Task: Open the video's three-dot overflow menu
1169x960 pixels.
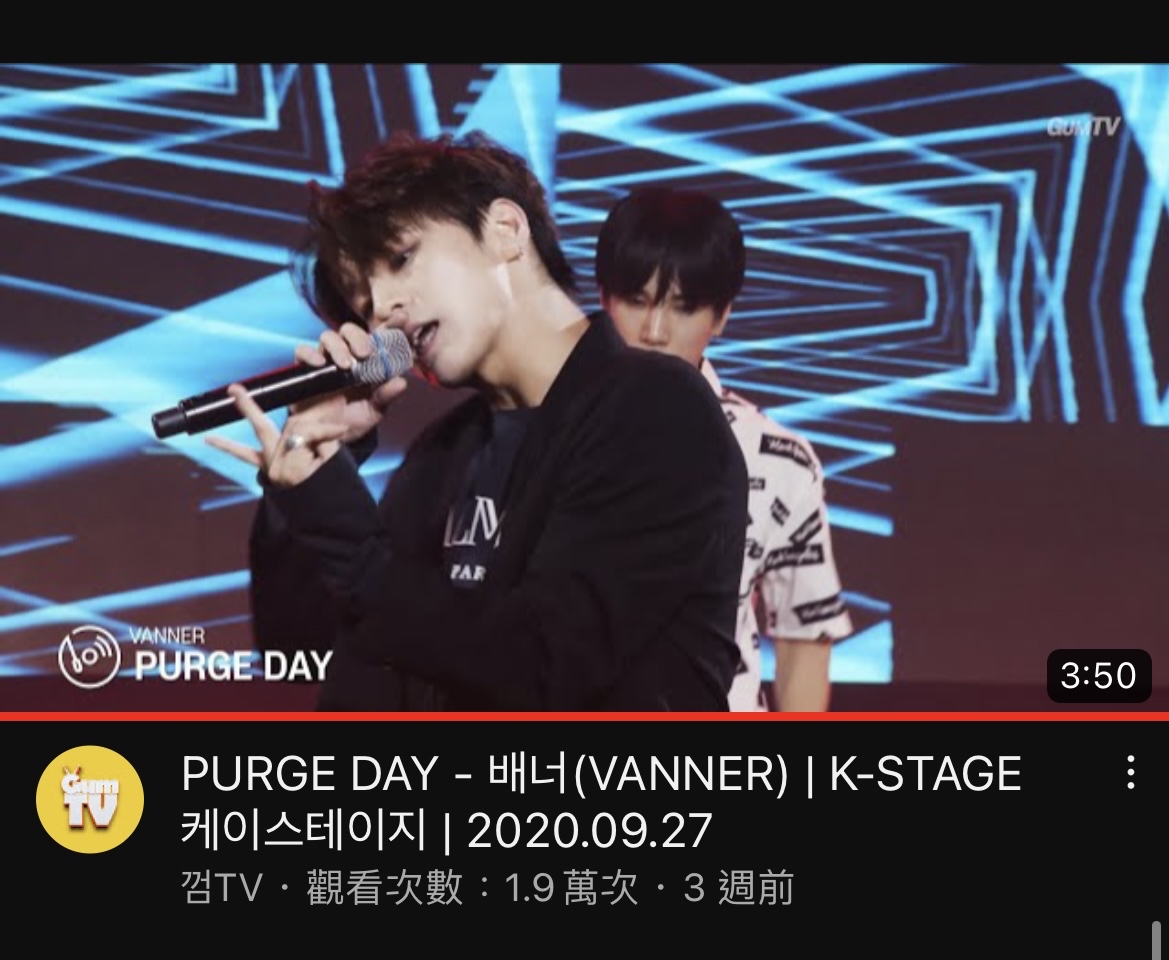Action: click(1130, 773)
